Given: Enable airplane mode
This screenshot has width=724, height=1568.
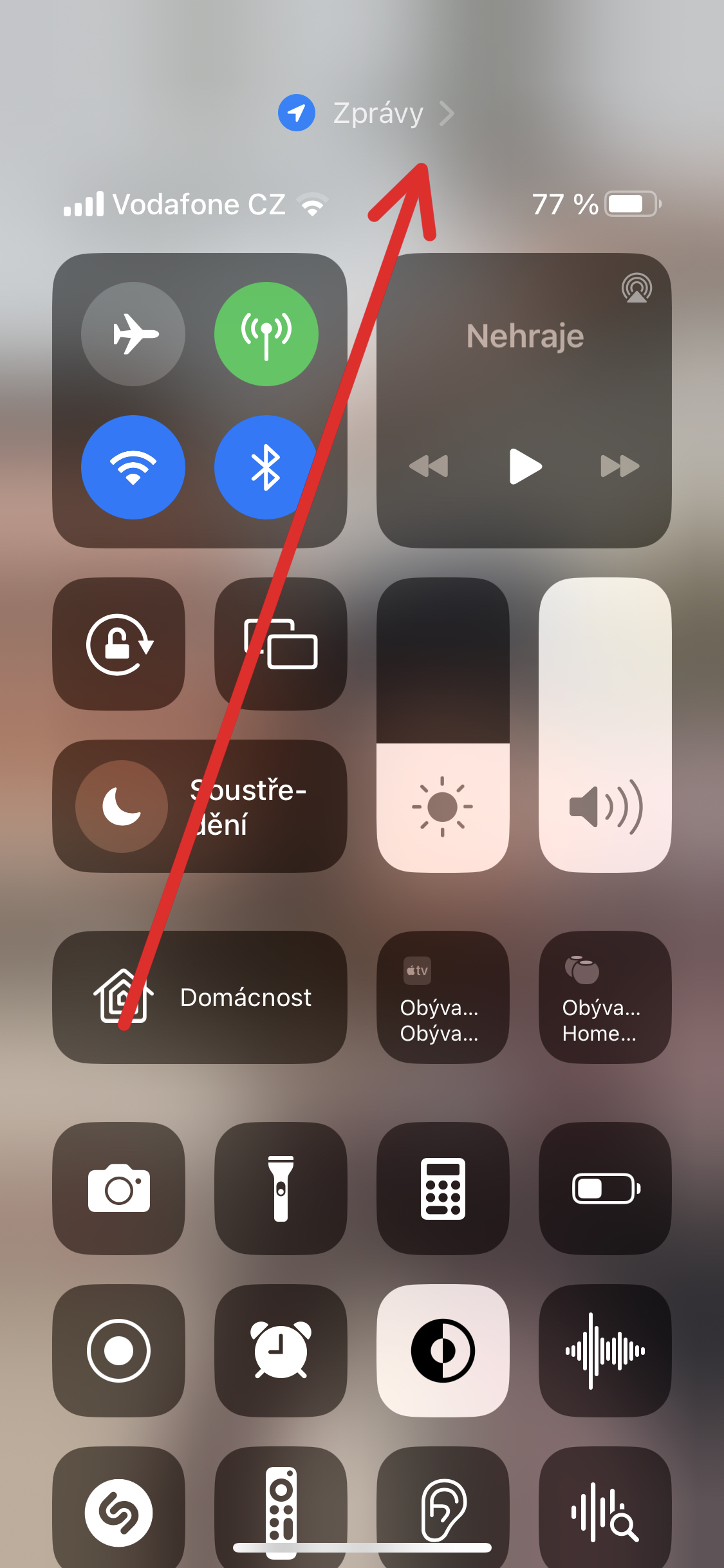Looking at the screenshot, I should [x=133, y=334].
